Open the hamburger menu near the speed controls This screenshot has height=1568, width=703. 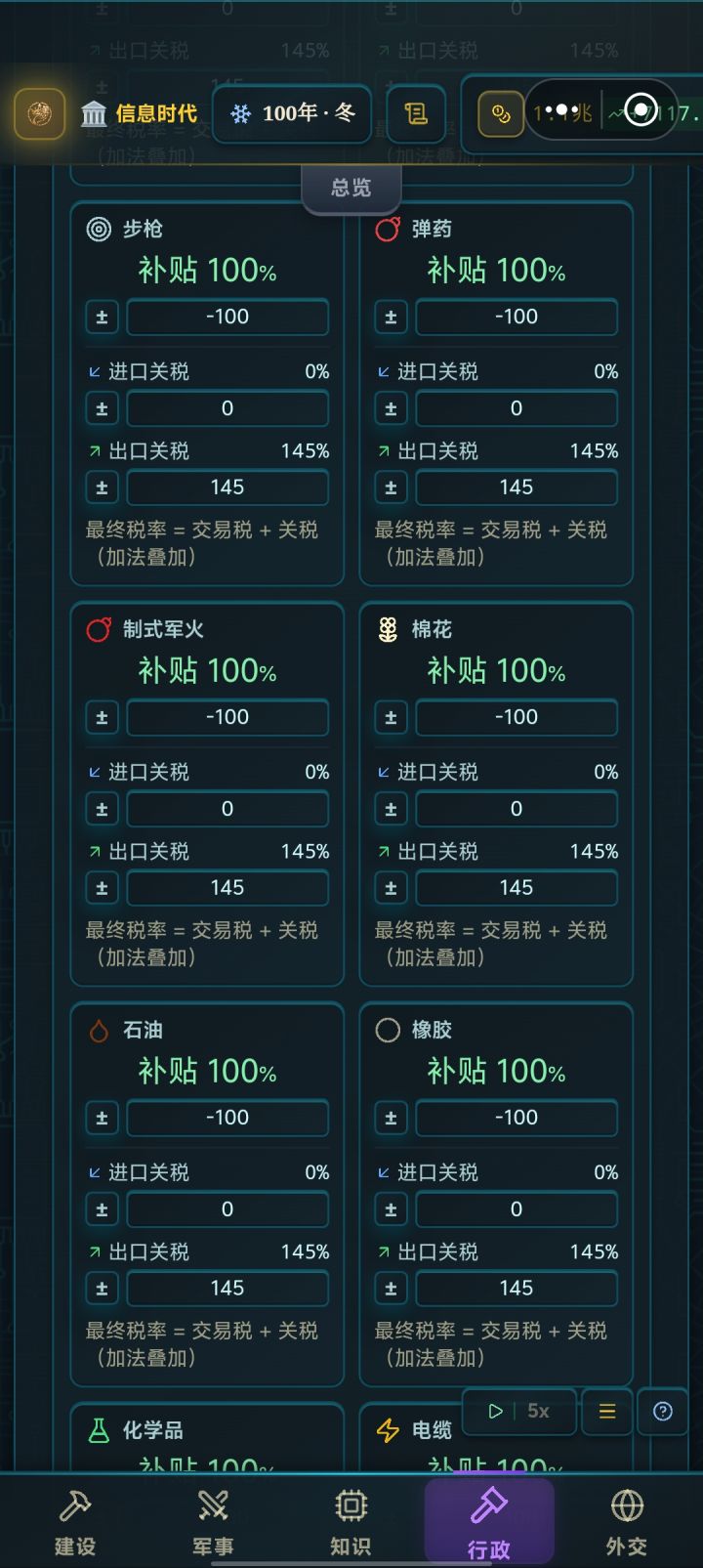click(606, 1411)
